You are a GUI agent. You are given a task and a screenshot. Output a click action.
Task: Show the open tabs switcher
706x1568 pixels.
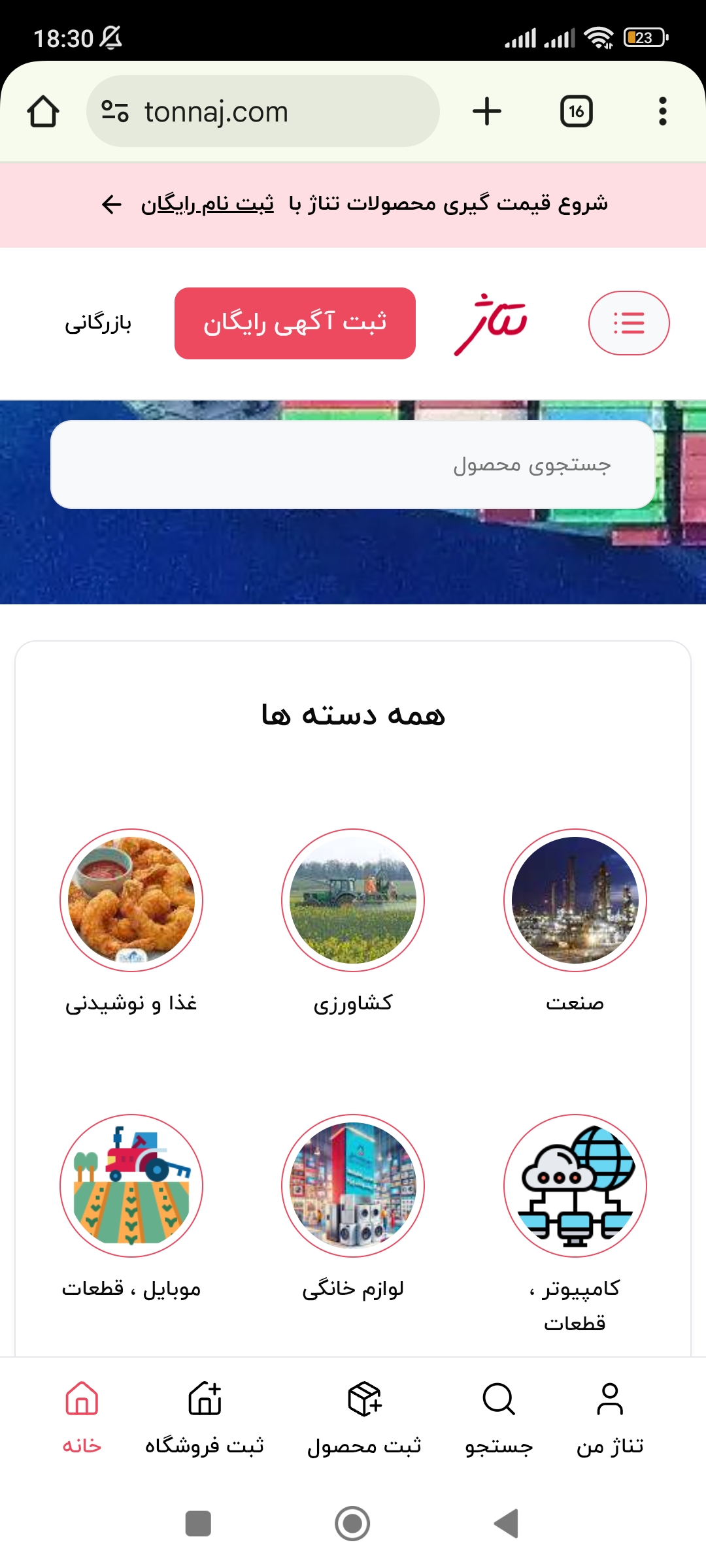coord(577,111)
